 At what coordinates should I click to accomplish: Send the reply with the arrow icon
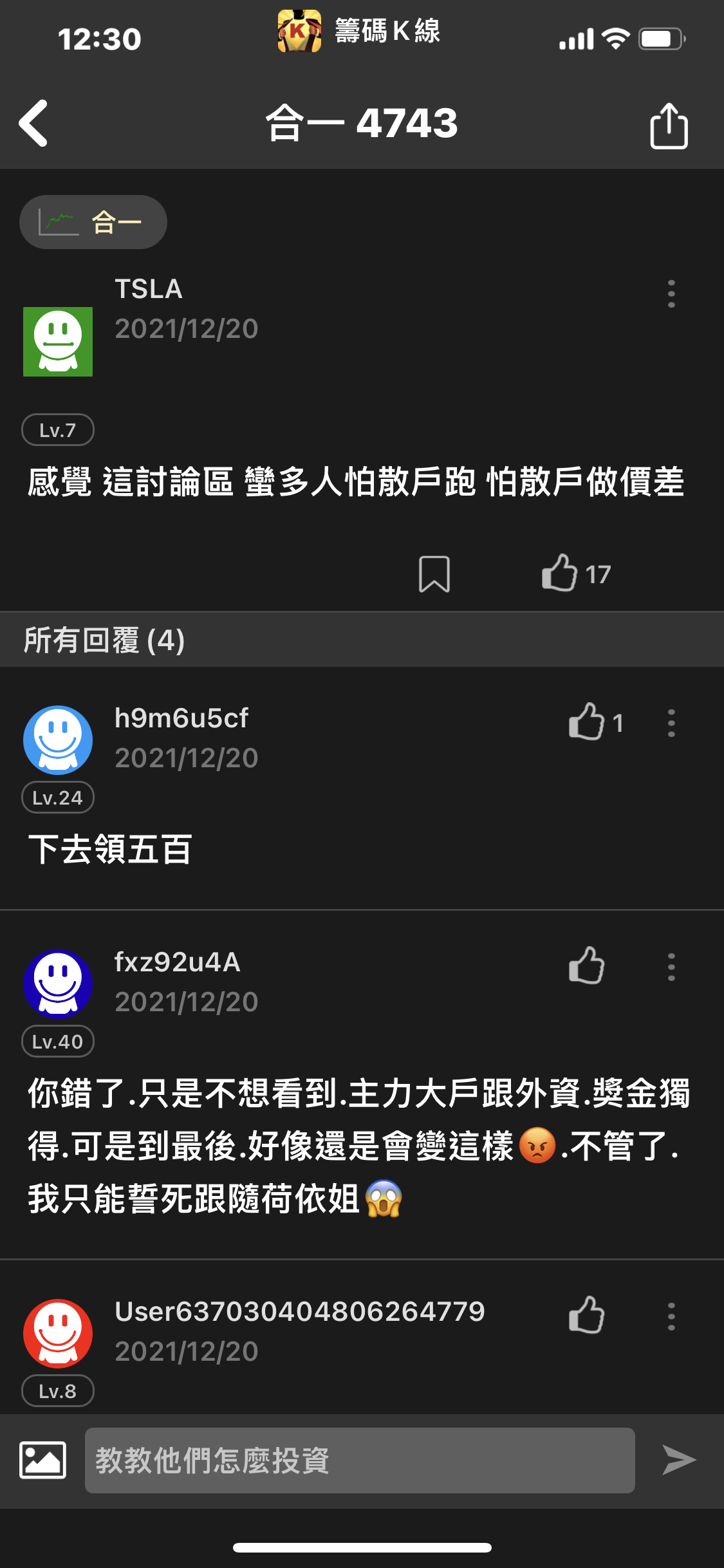pyautogui.click(x=679, y=1459)
